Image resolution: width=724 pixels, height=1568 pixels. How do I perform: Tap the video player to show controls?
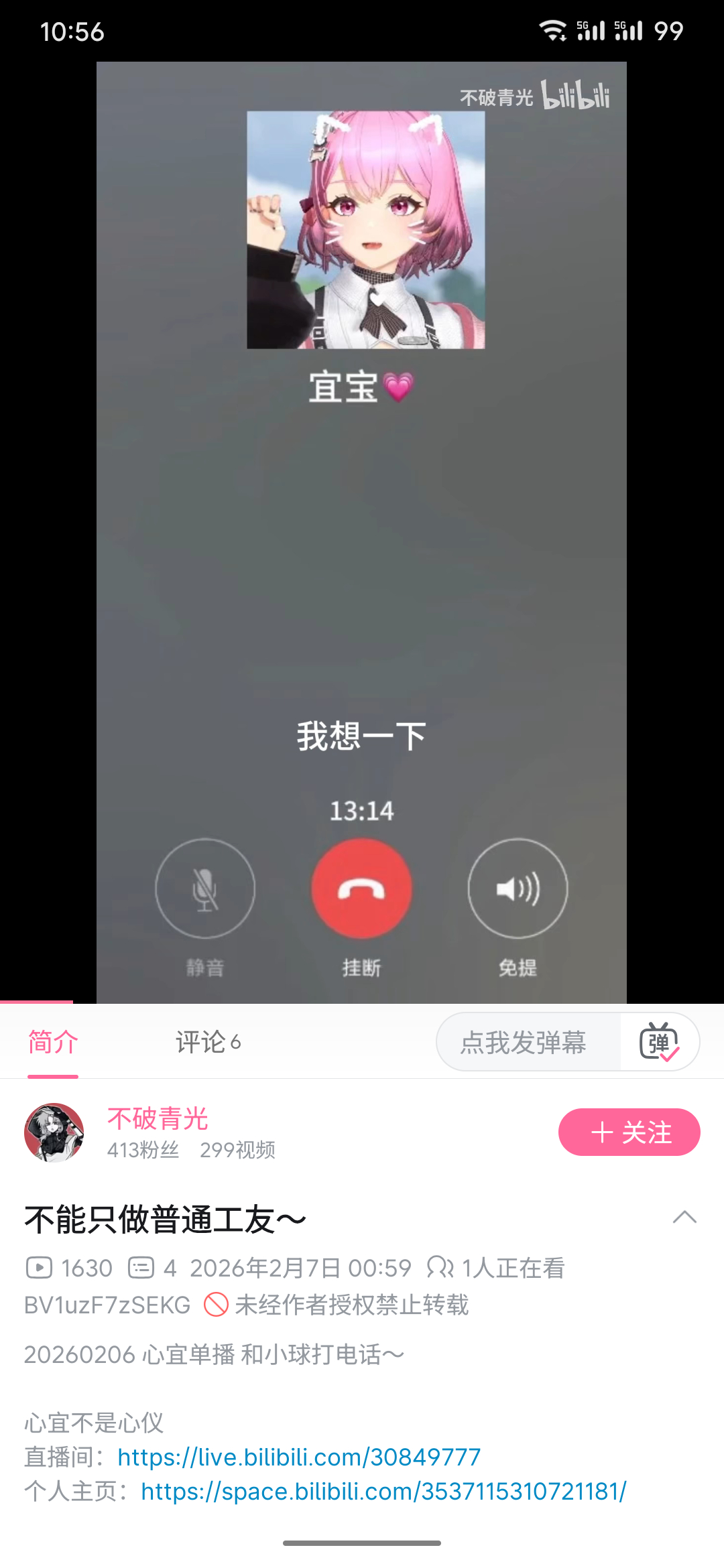tap(362, 533)
